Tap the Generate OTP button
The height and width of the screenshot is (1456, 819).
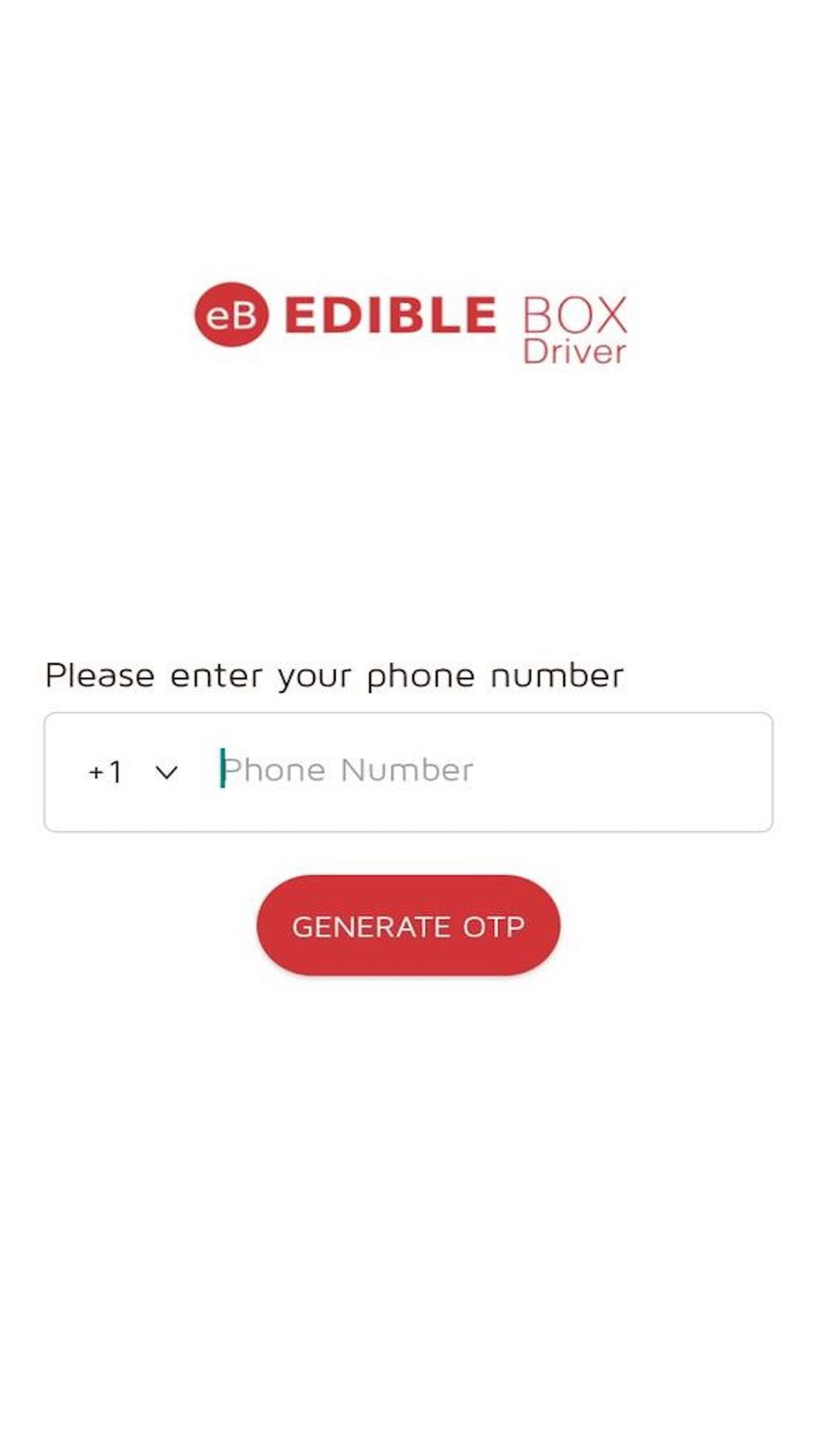tap(409, 925)
